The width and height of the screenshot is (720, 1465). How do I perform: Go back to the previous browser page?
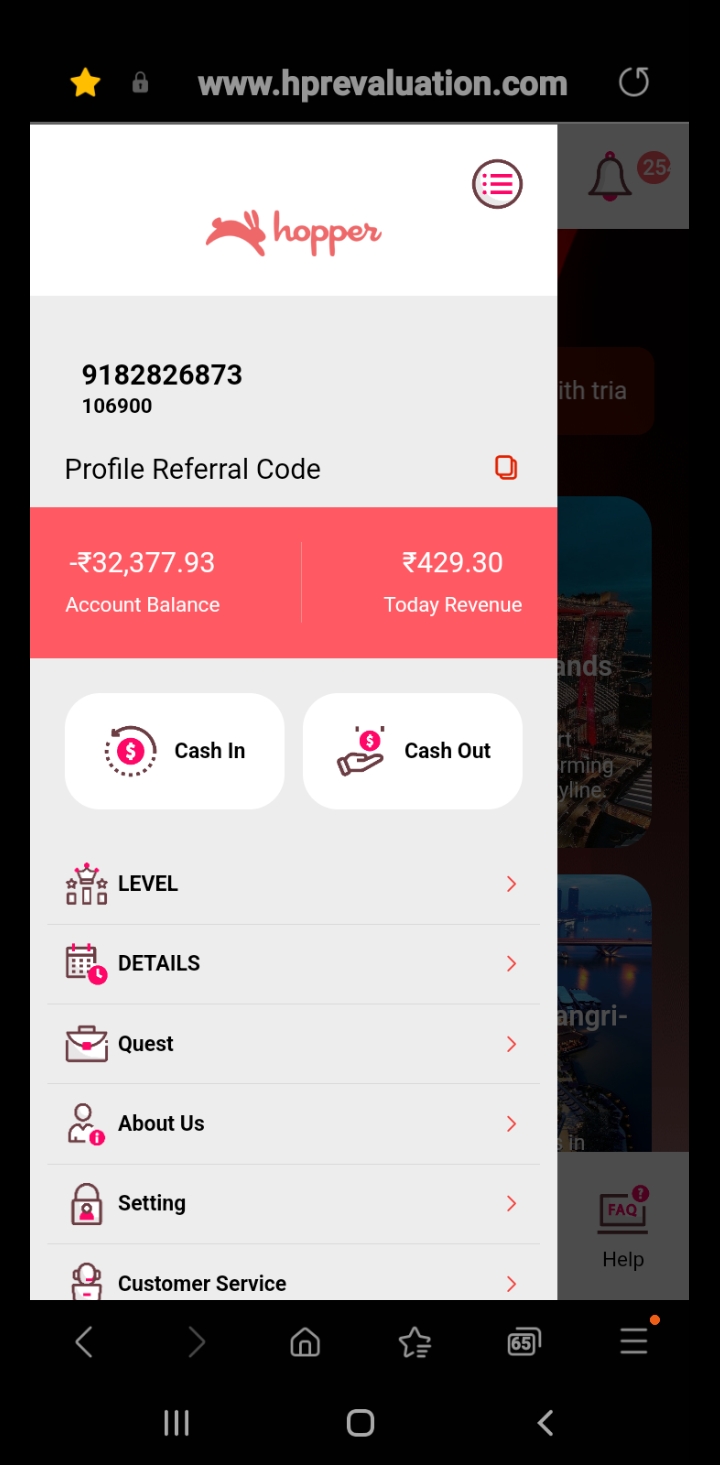coord(84,1342)
